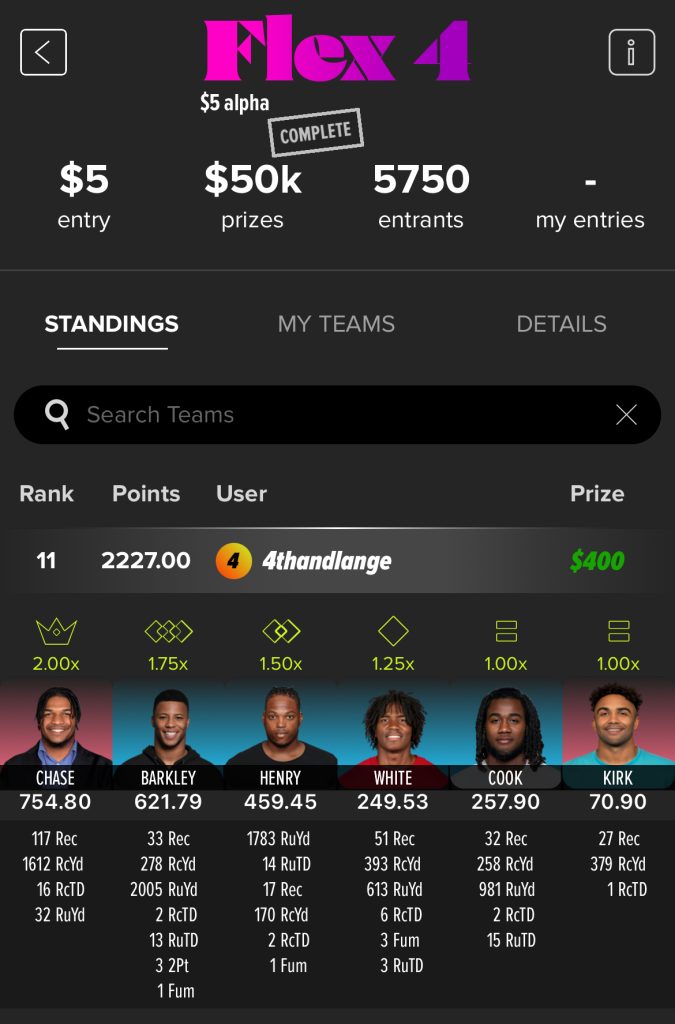
Task: View Chase's player card
Action: pyautogui.click(x=56, y=735)
